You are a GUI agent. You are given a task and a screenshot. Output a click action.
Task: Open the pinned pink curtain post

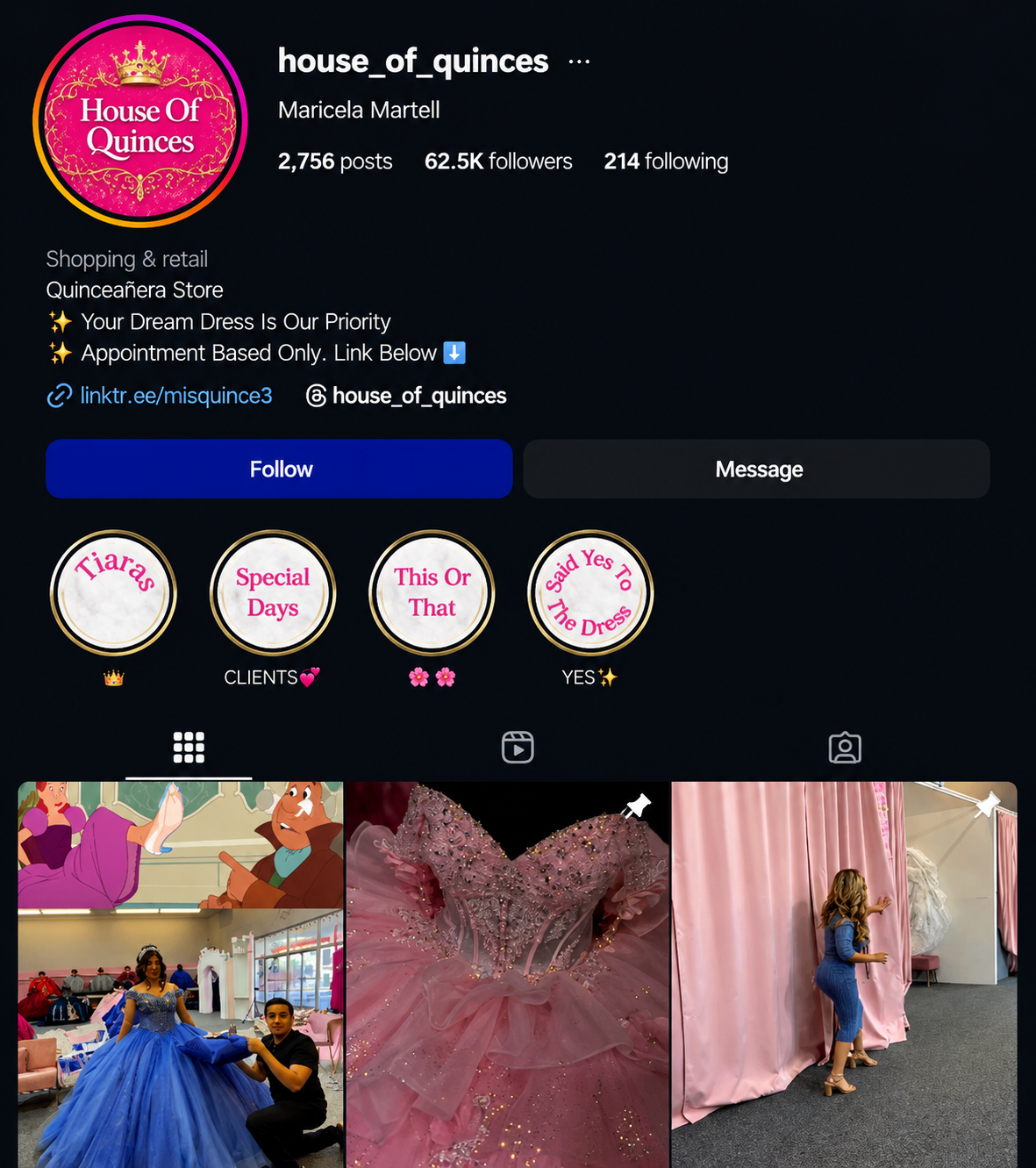[x=844, y=974]
